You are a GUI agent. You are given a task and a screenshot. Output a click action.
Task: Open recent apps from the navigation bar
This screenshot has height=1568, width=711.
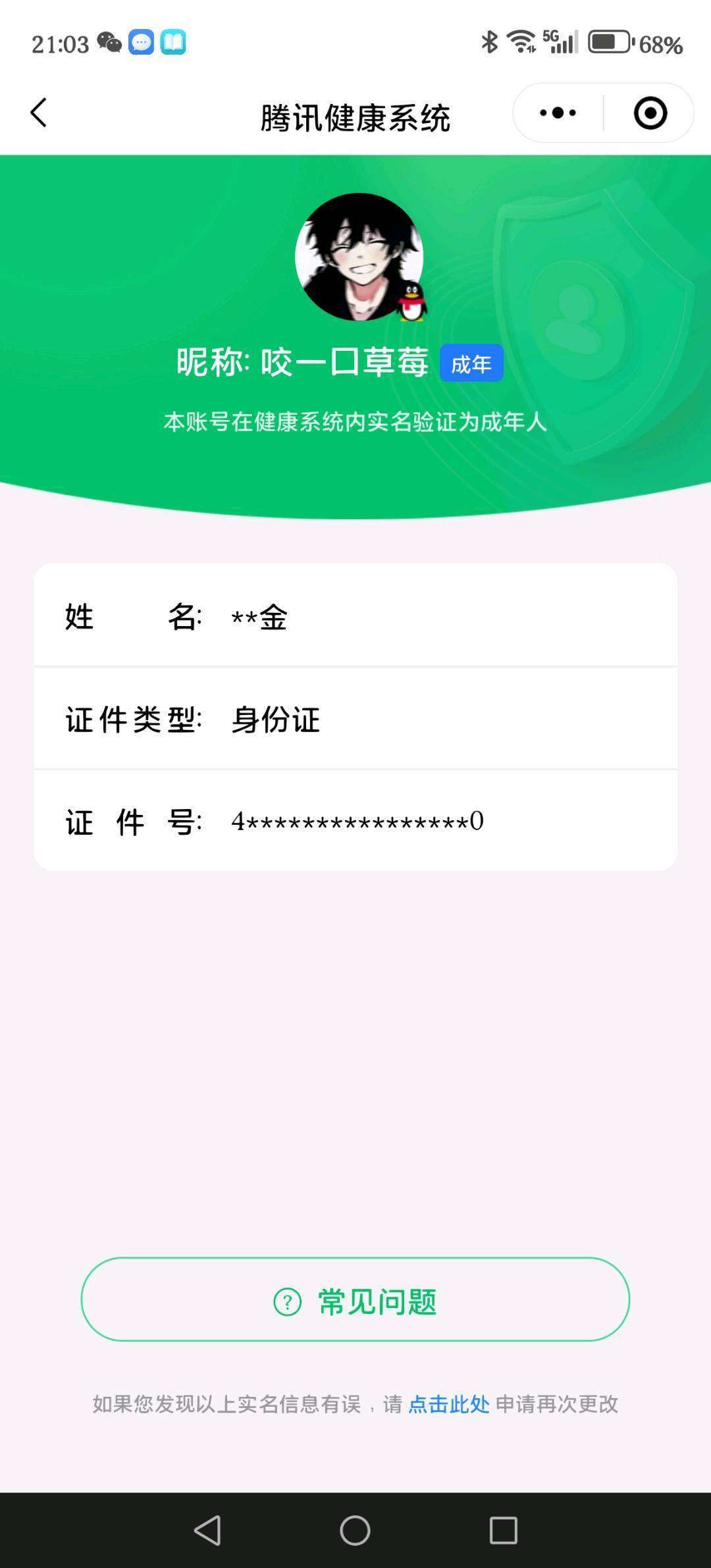pos(504,1530)
